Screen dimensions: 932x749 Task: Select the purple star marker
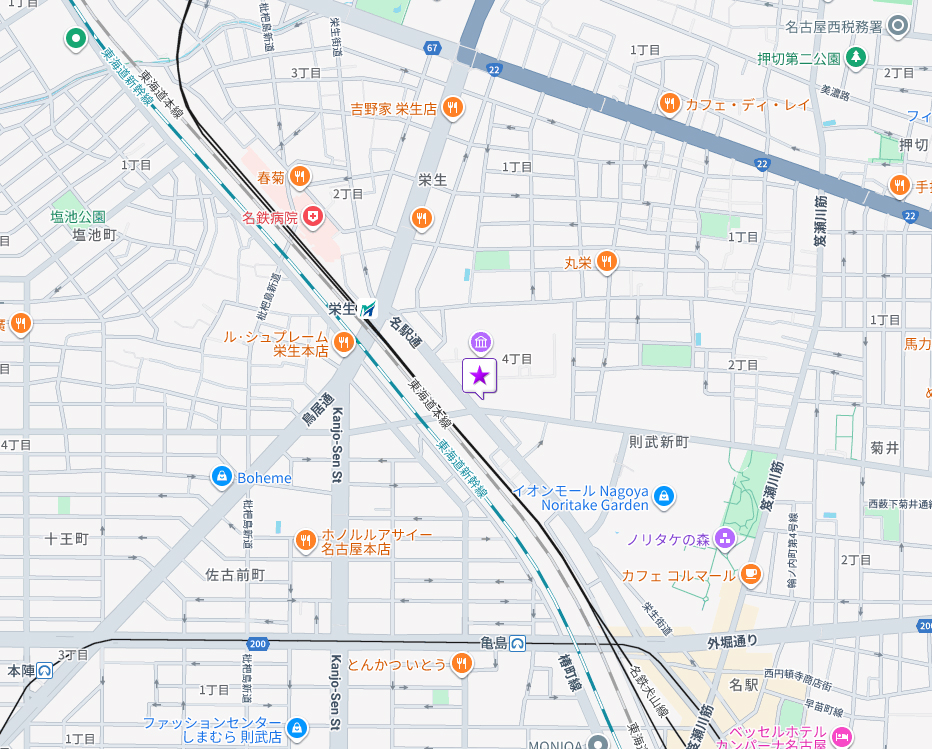[x=480, y=376]
